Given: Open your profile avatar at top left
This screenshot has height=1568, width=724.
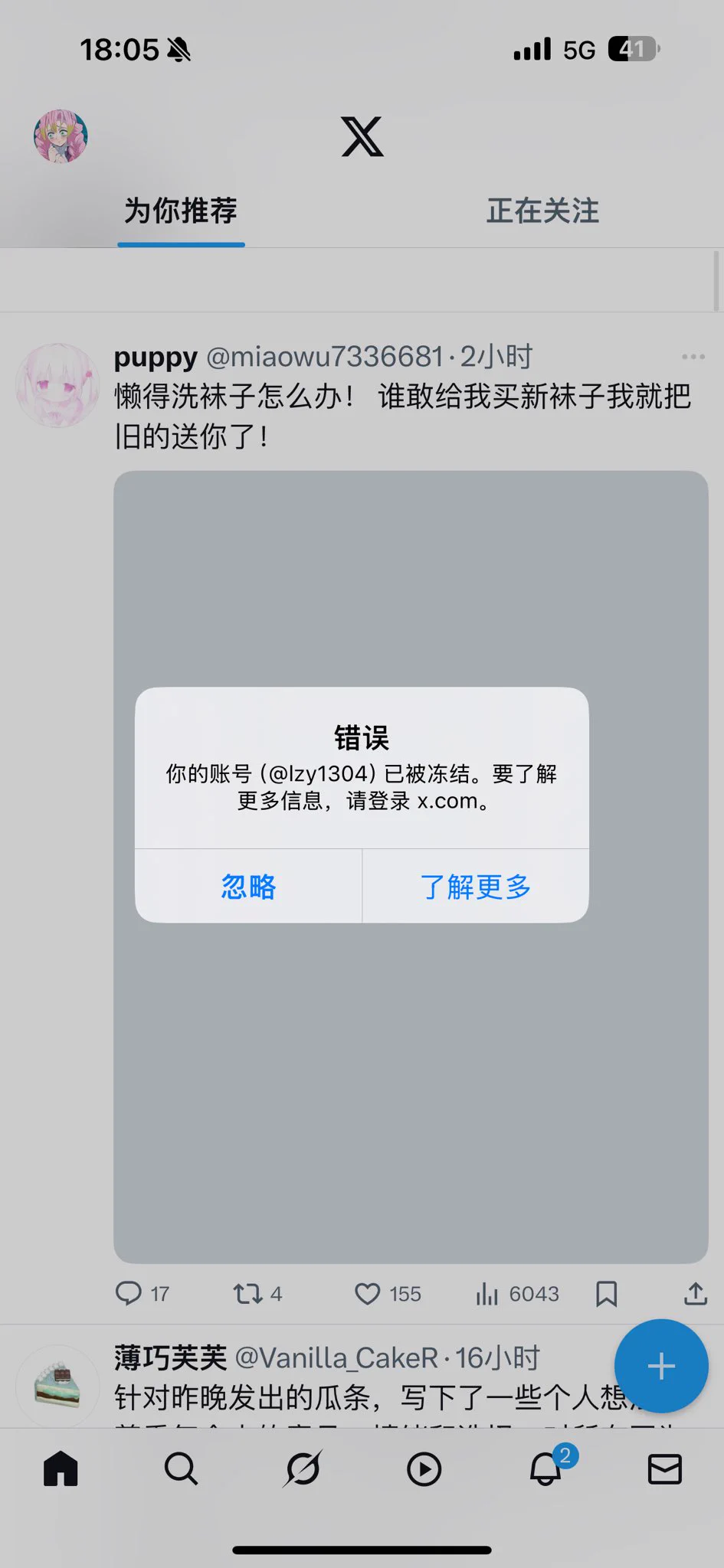Looking at the screenshot, I should (x=61, y=138).
